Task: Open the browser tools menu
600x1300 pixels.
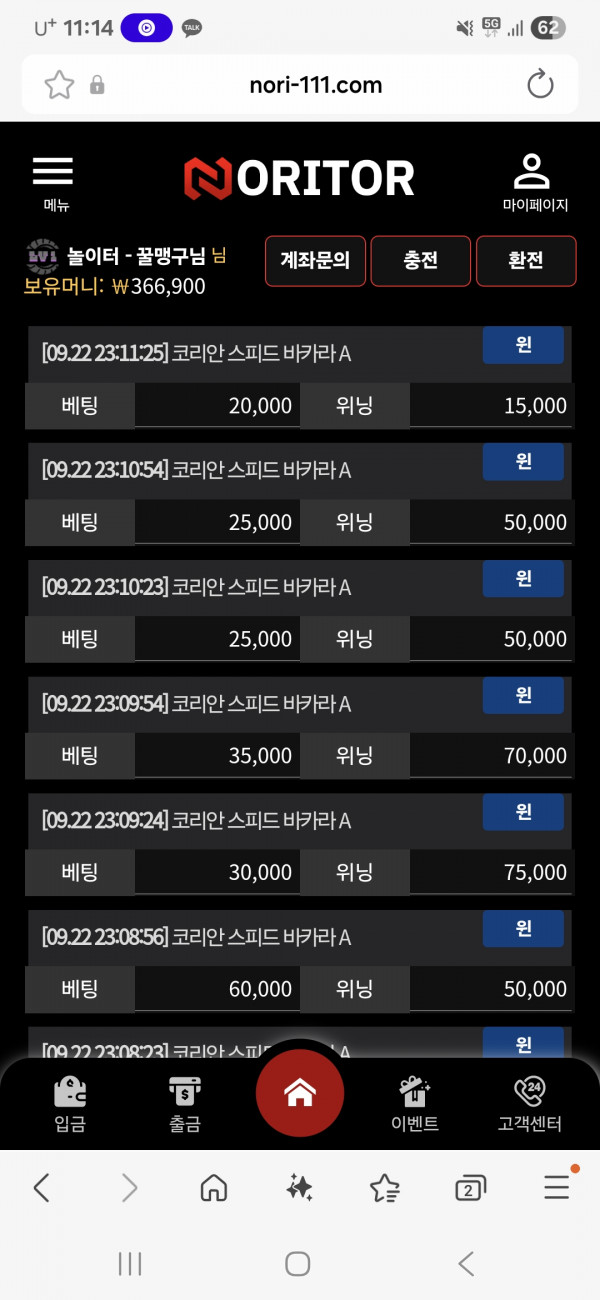Action: [557, 1187]
